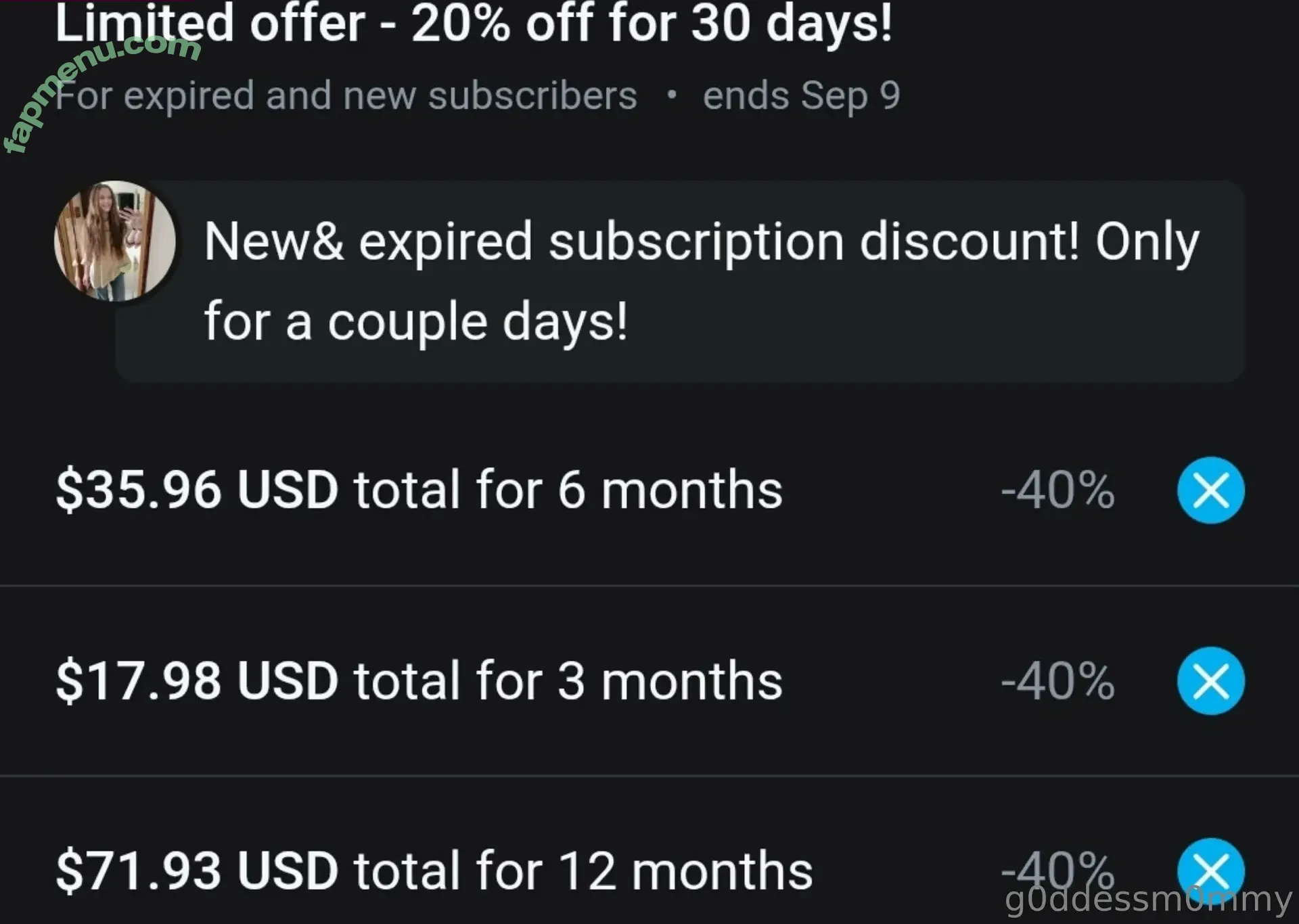
Task: Remove the 12 months discount bundle
Action: pyautogui.click(x=1210, y=871)
